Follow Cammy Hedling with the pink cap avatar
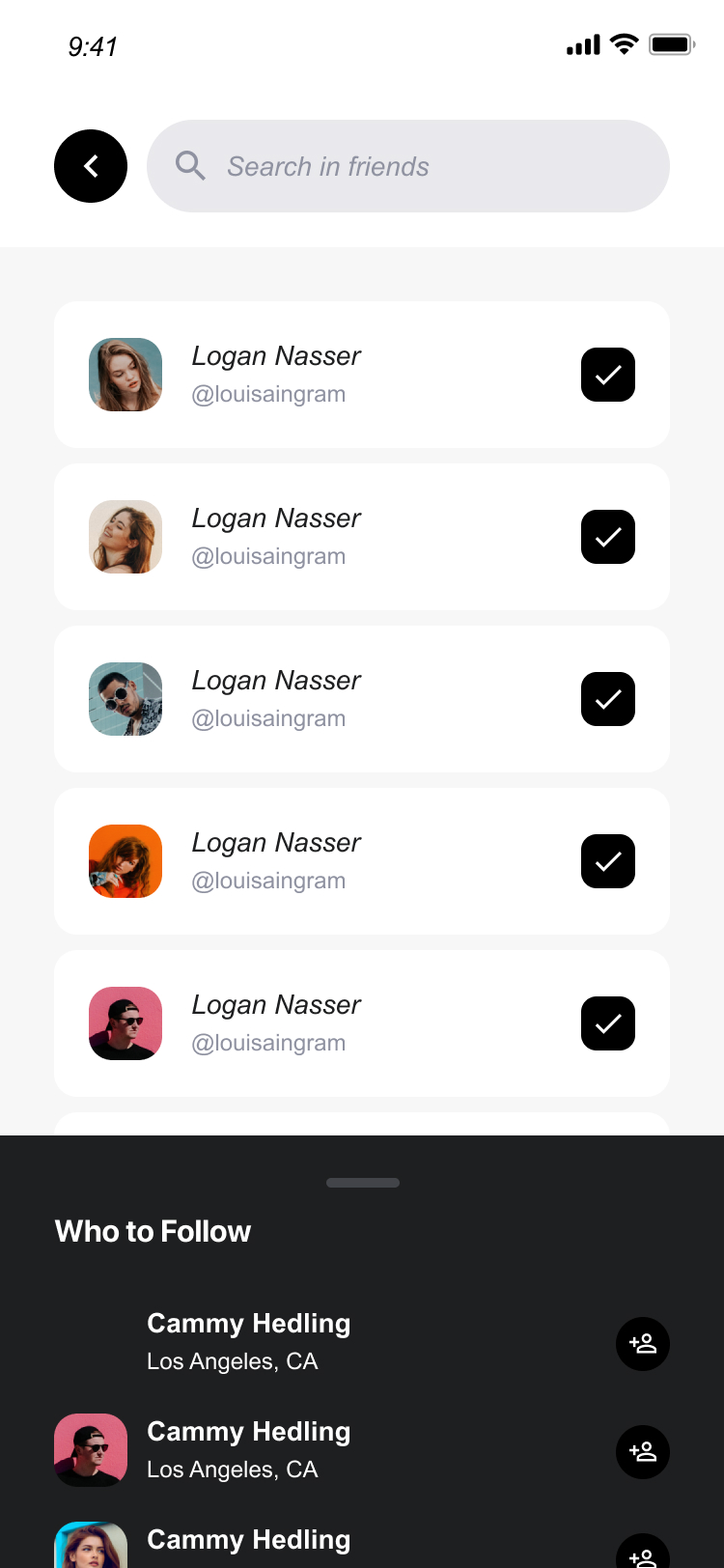Screen dimensions: 724x1568 [642, 1452]
